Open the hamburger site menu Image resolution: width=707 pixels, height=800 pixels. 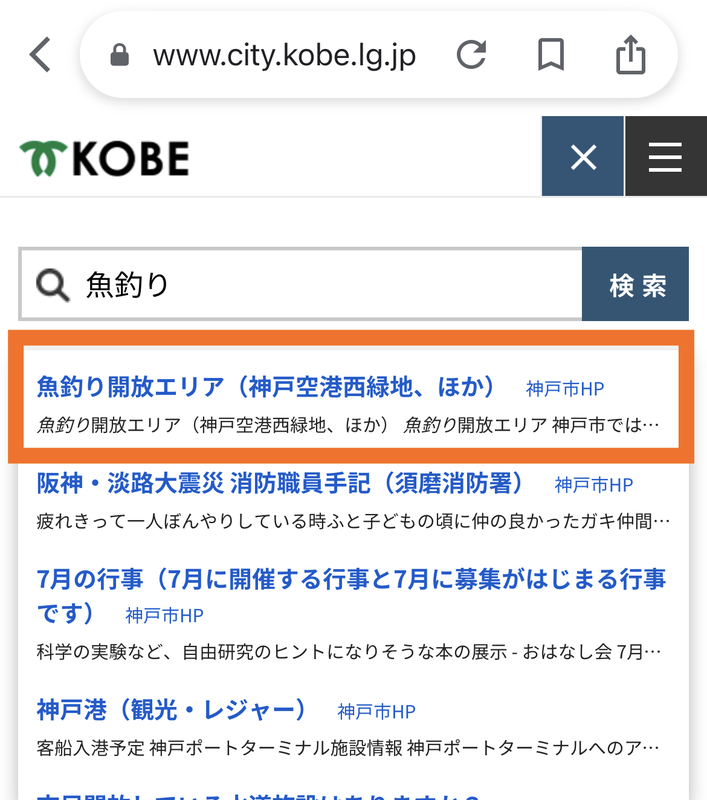click(665, 157)
